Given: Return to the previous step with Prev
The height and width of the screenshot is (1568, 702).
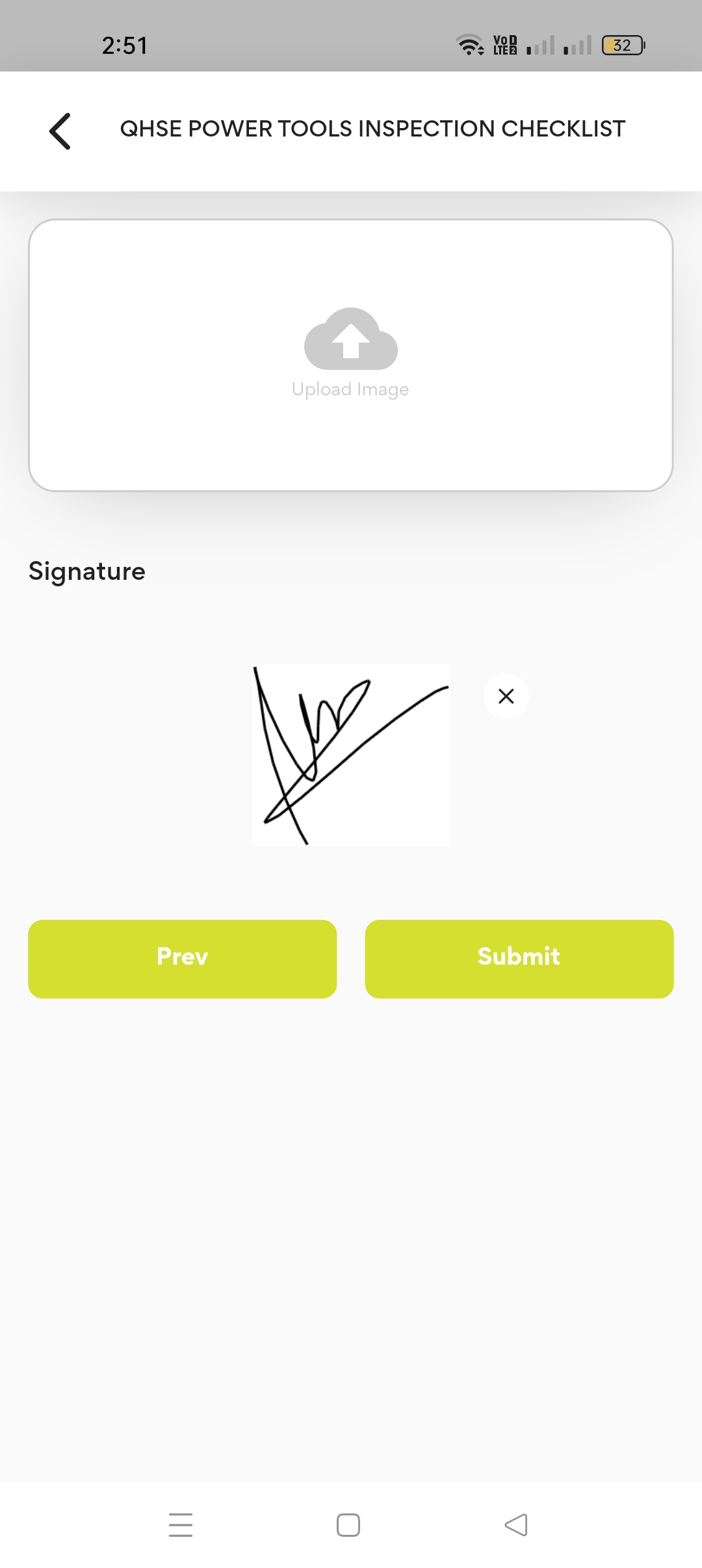Looking at the screenshot, I should (x=182, y=958).
